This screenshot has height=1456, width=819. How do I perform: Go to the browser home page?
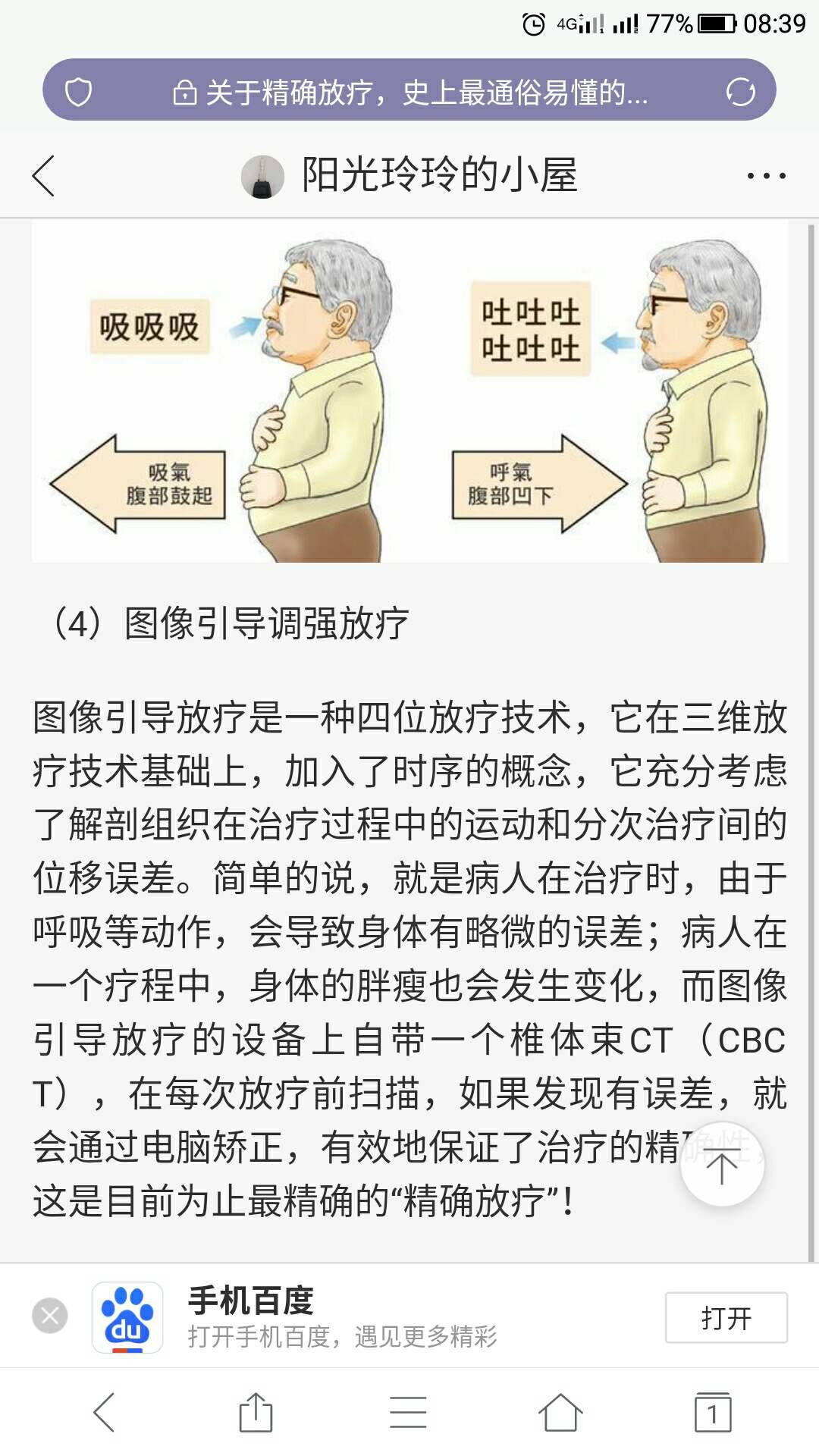click(x=560, y=1412)
